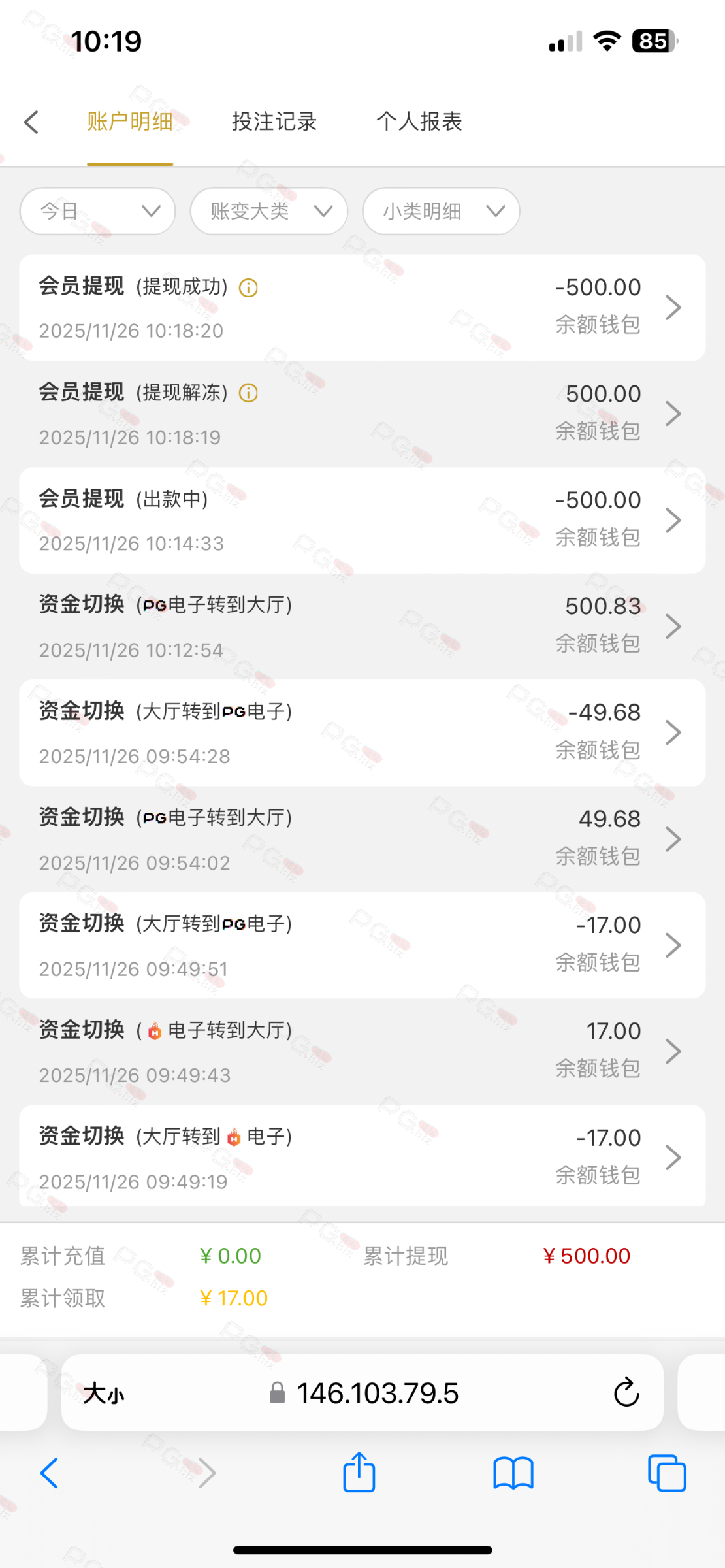Open the 500.83 资金切换 record
This screenshot has height=1568, width=725.
[362, 627]
